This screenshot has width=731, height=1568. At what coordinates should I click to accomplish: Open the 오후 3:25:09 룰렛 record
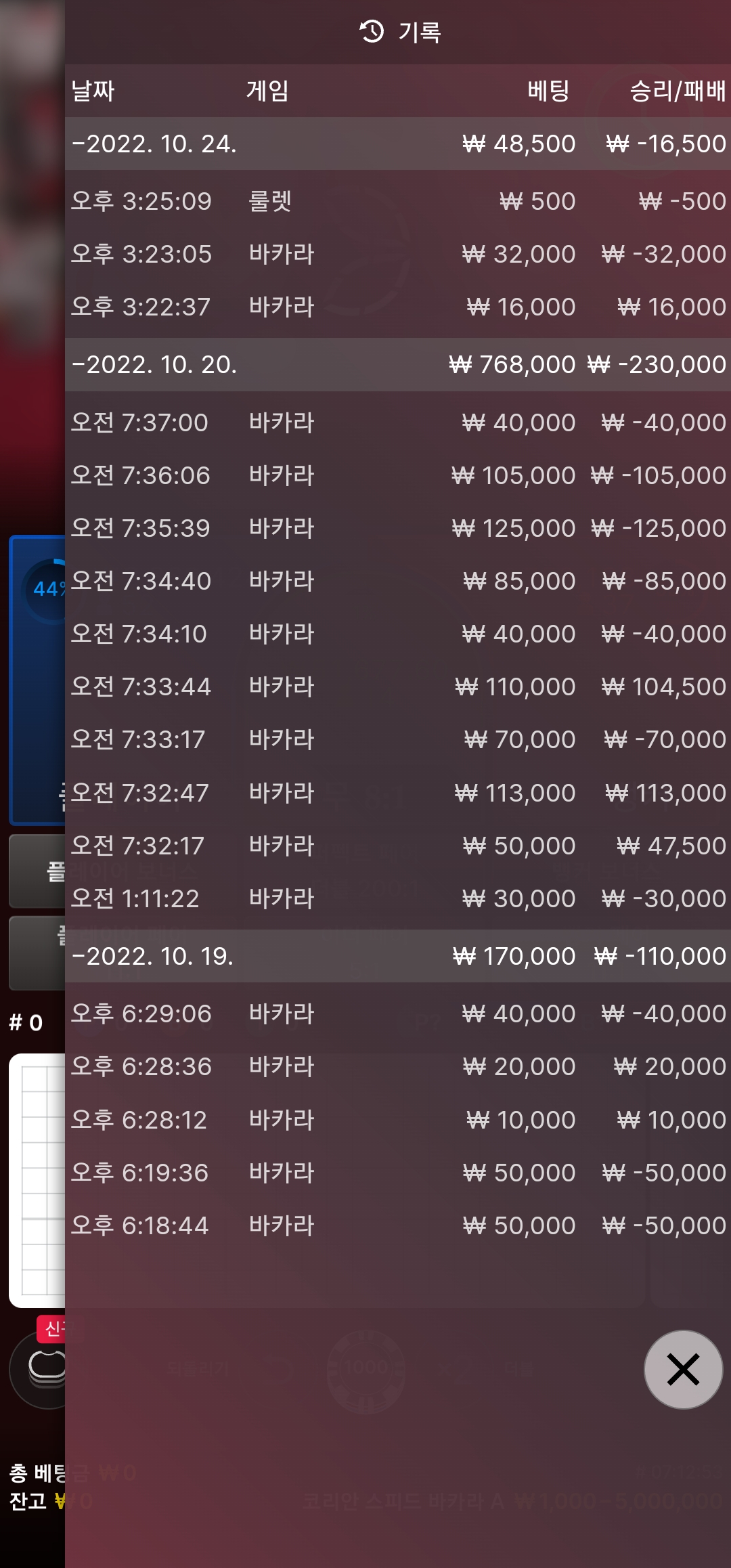tap(398, 201)
